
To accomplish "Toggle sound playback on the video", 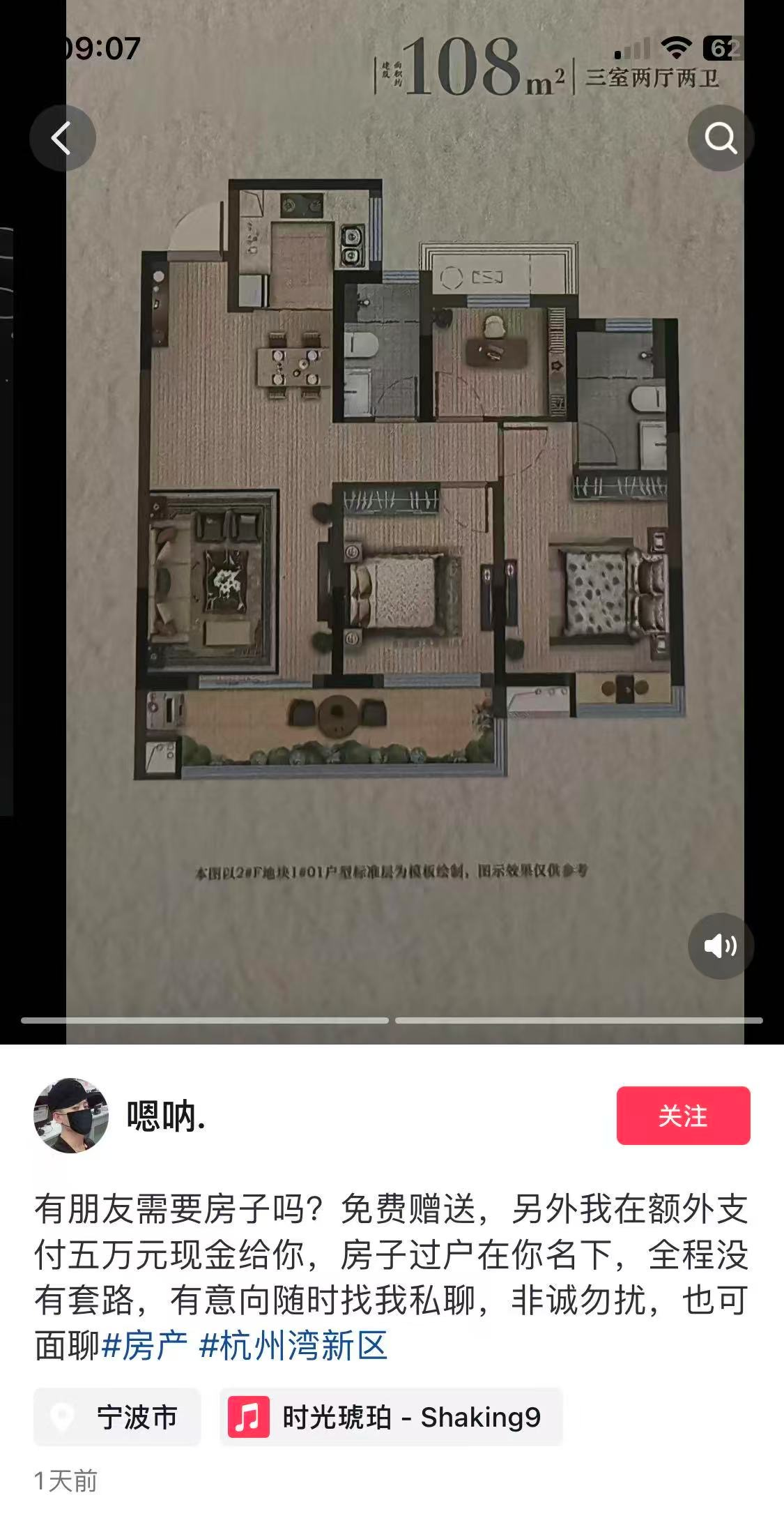I will 721,946.
